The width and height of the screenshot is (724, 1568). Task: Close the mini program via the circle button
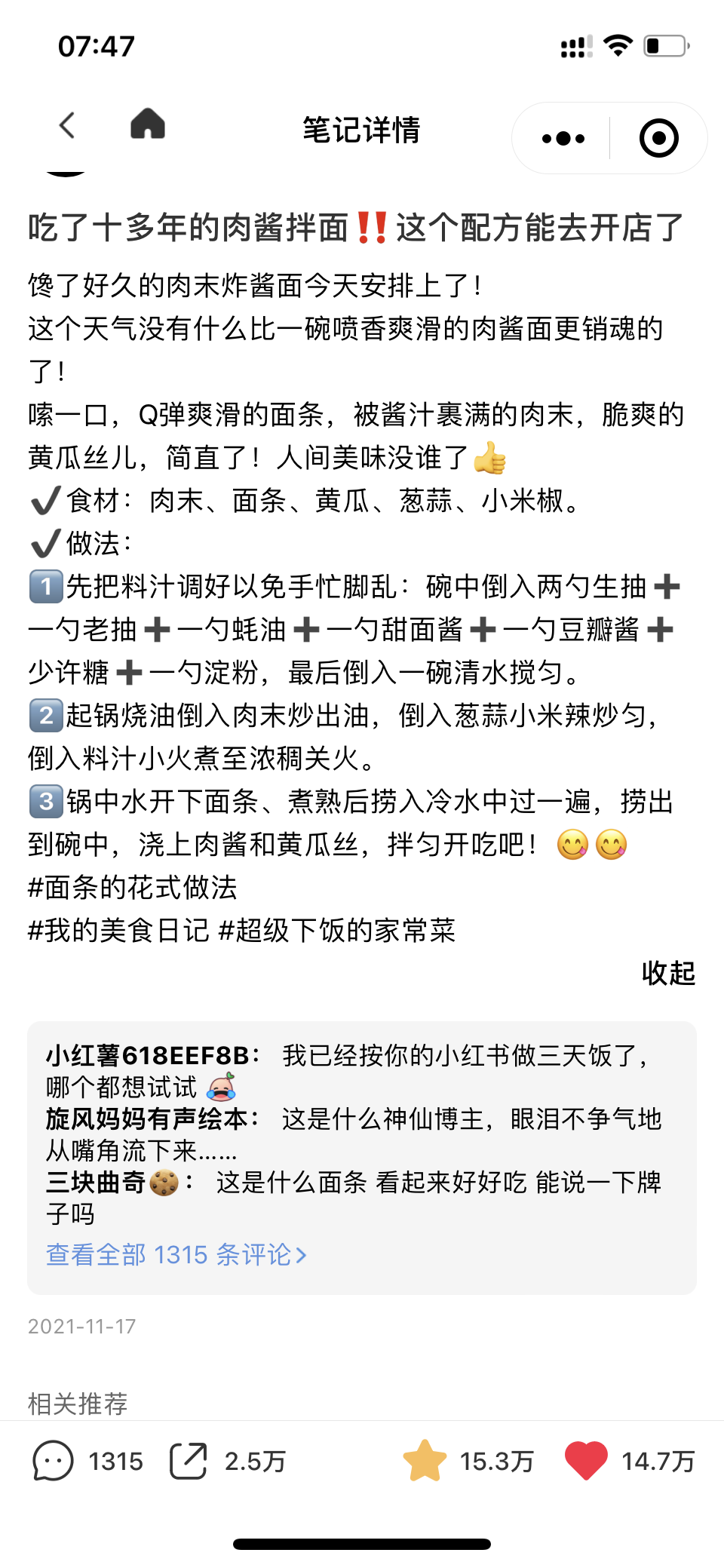pos(658,139)
